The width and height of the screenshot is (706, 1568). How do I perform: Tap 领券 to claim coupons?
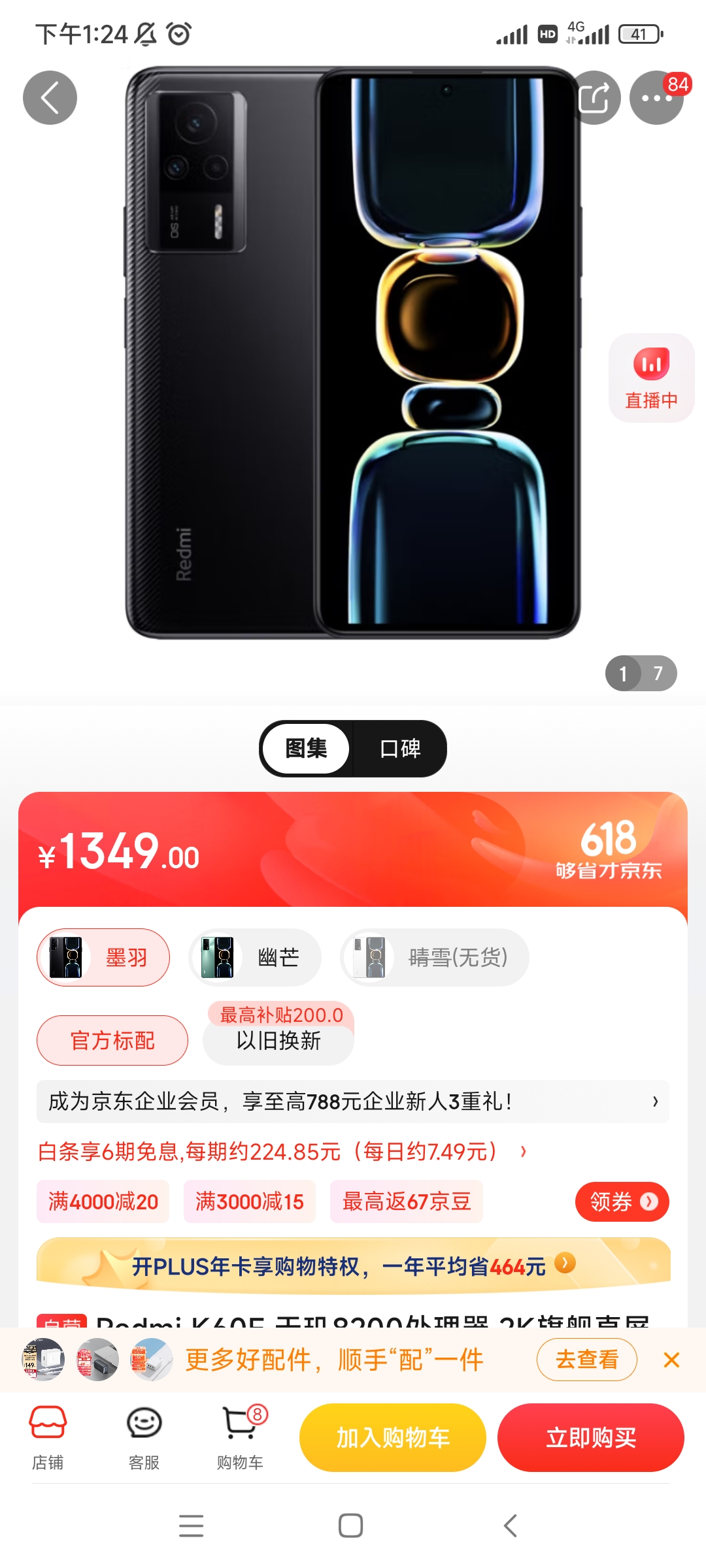click(x=622, y=1201)
